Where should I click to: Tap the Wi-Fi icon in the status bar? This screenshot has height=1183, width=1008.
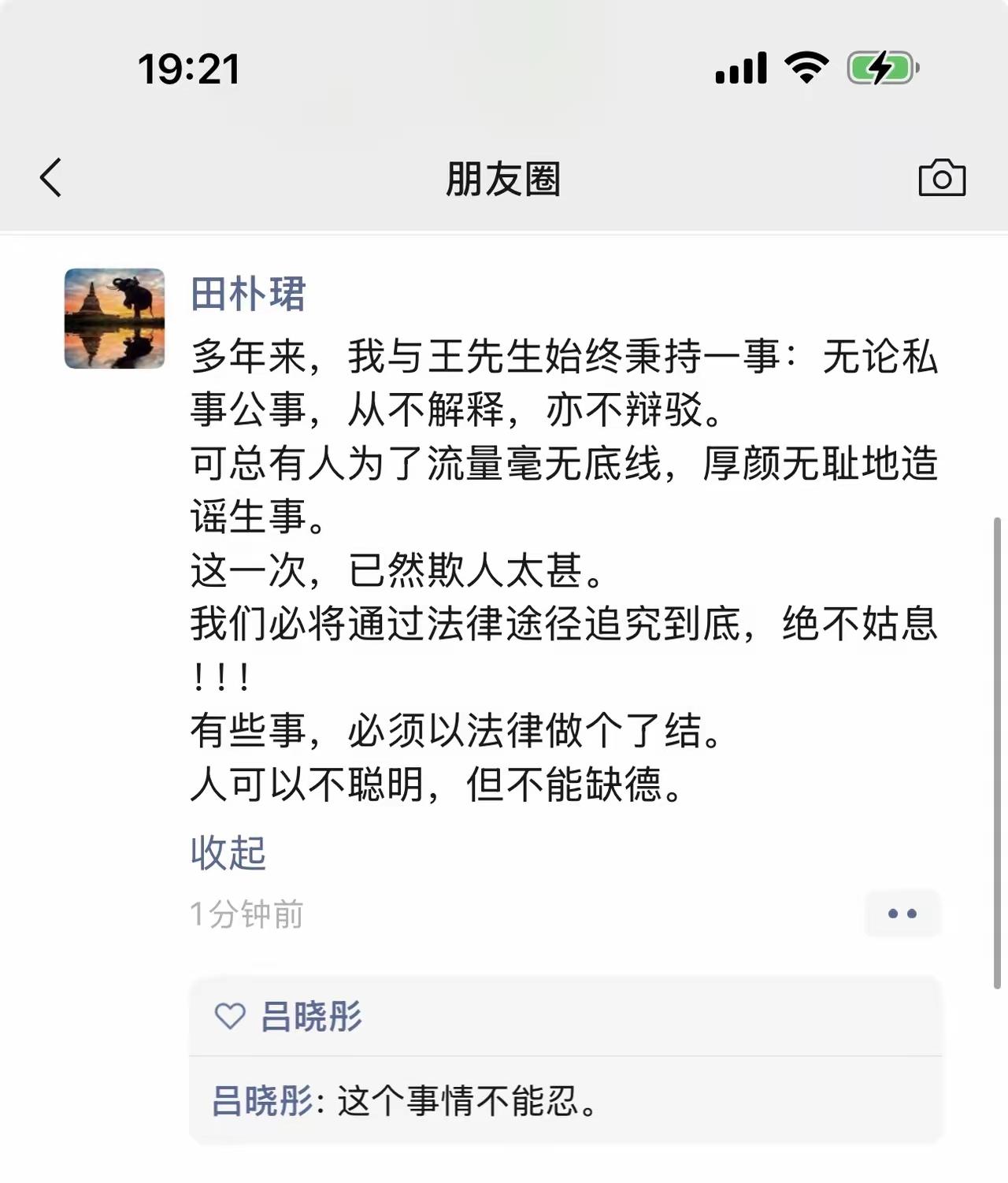click(x=805, y=69)
